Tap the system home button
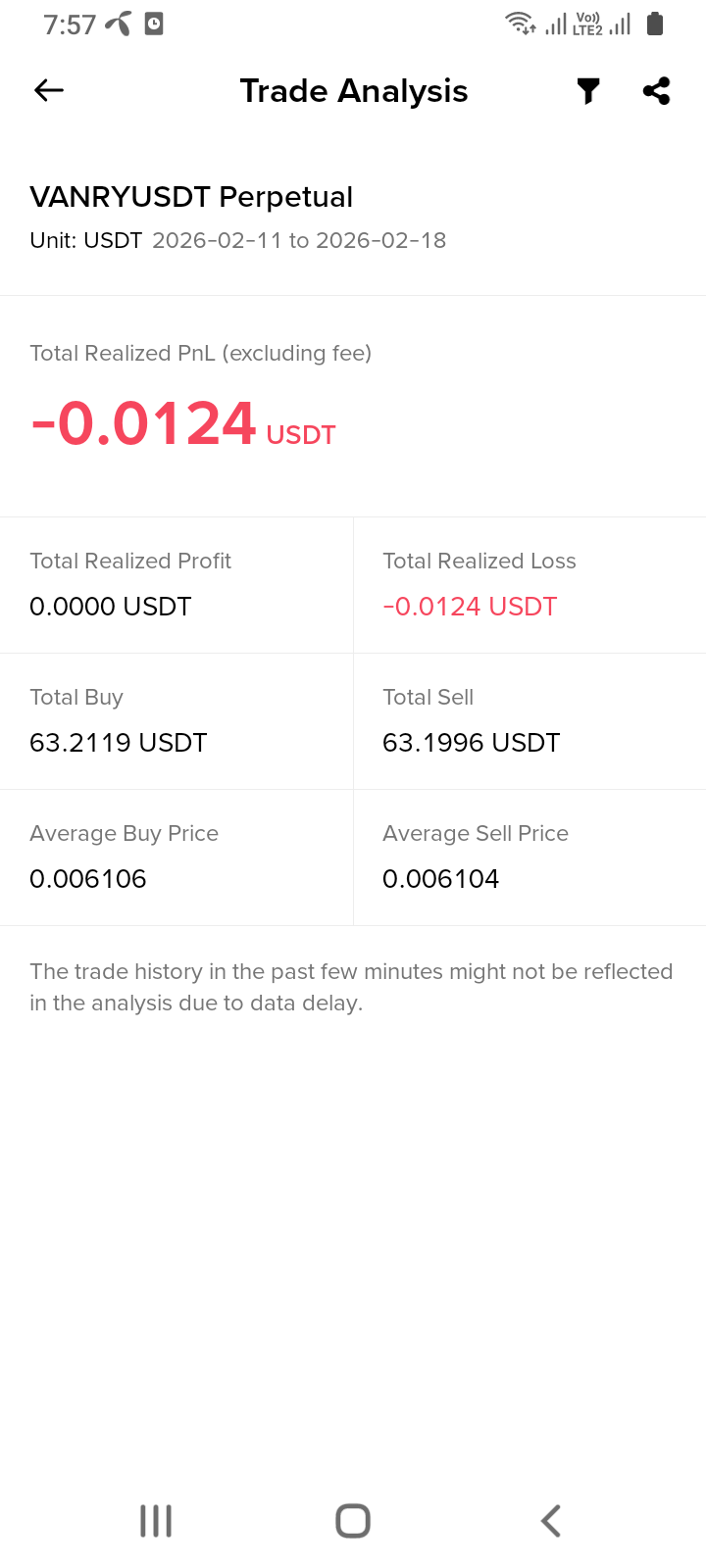706x1568 pixels. click(x=353, y=1521)
